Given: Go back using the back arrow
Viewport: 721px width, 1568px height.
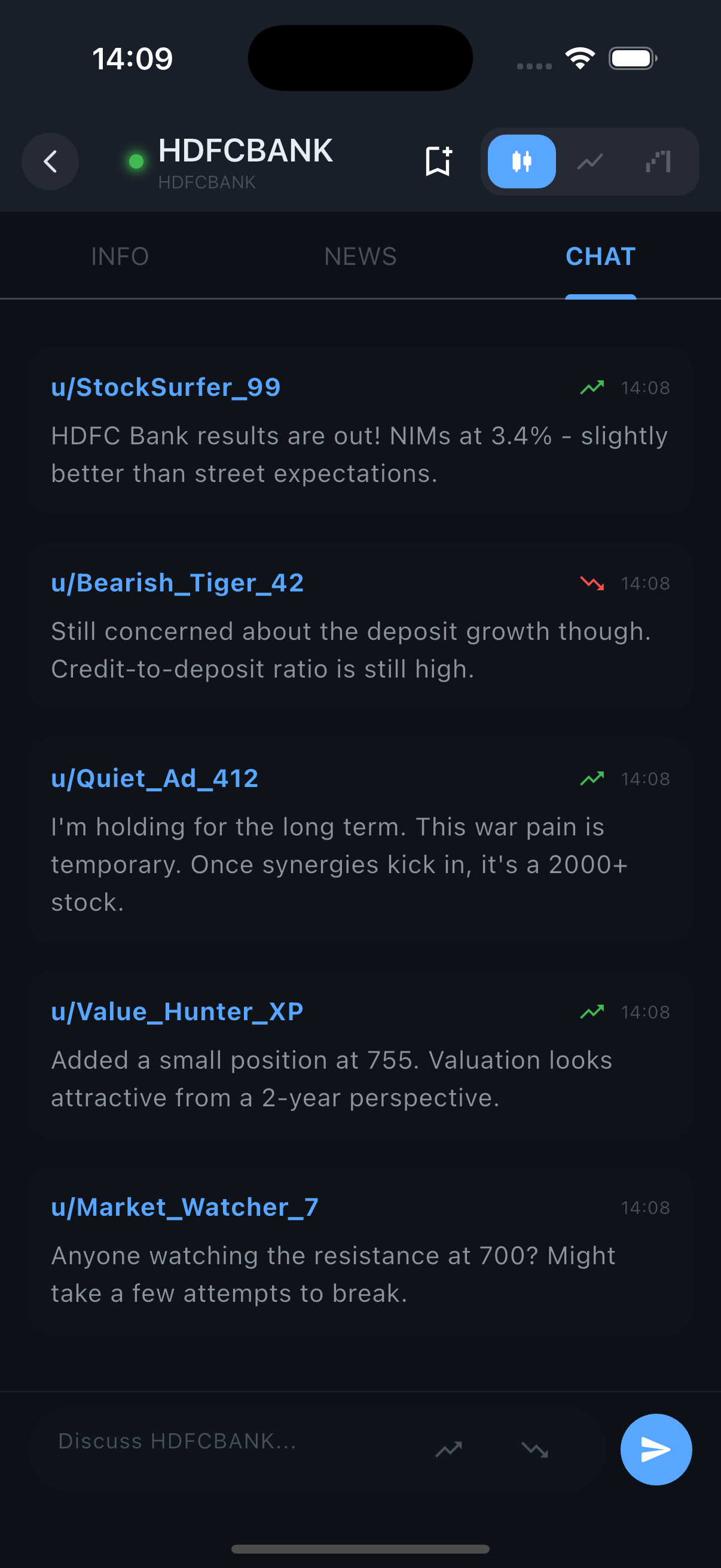Looking at the screenshot, I should click(x=50, y=161).
